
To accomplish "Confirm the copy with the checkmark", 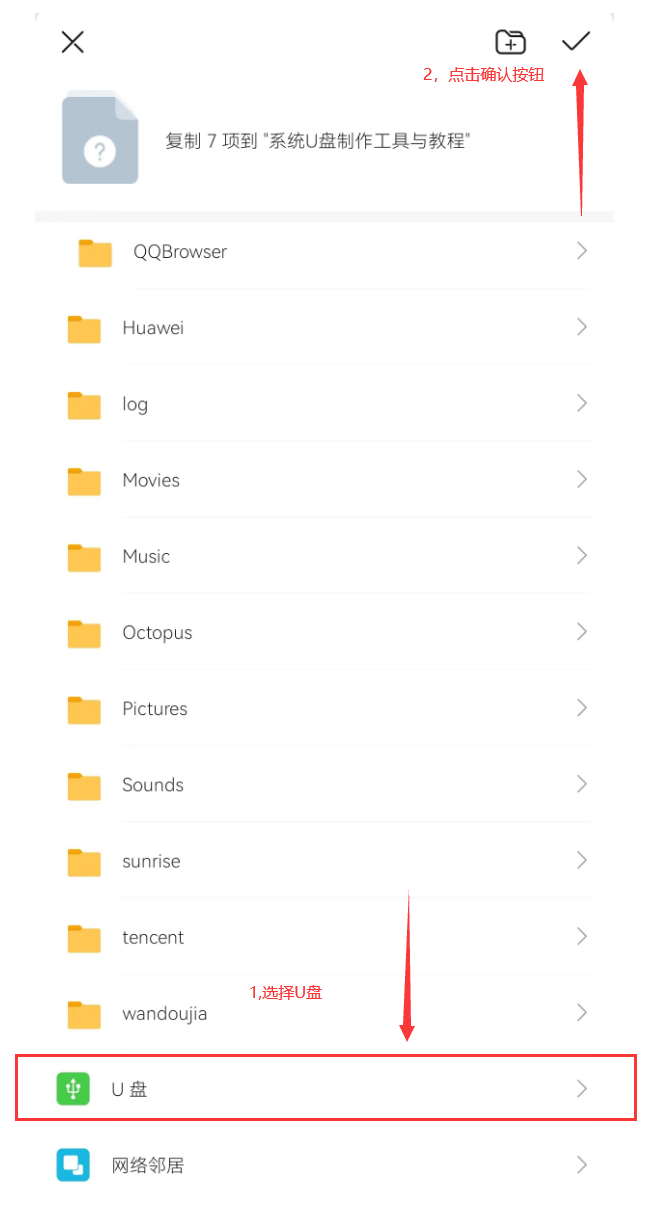I will (x=576, y=42).
